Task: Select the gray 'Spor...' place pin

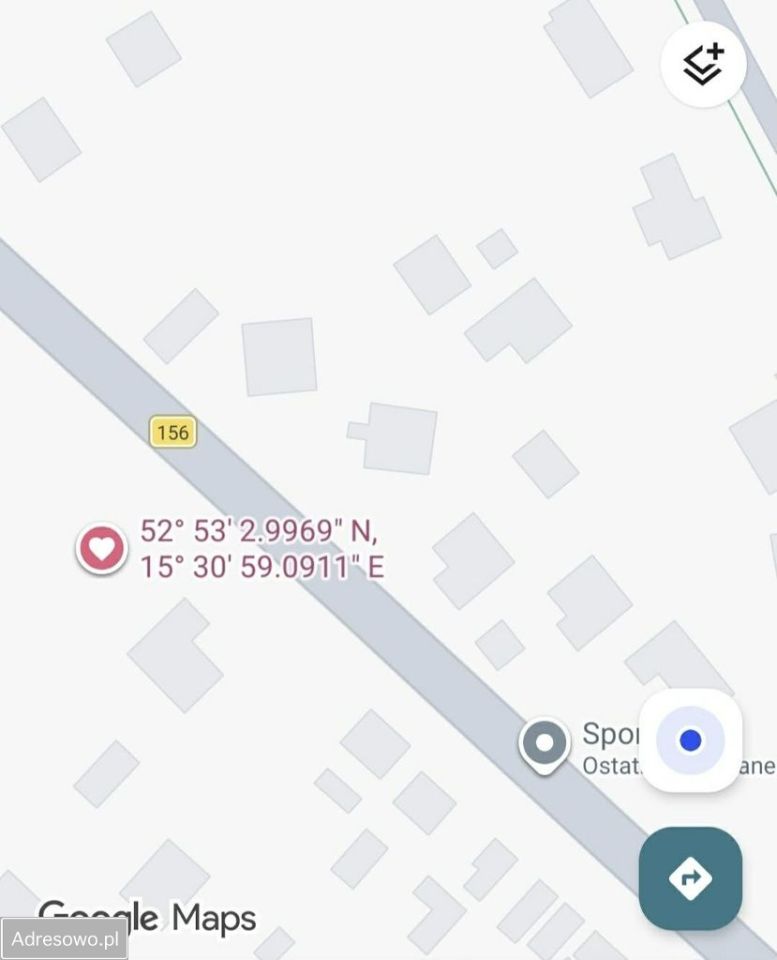Action: [x=544, y=743]
